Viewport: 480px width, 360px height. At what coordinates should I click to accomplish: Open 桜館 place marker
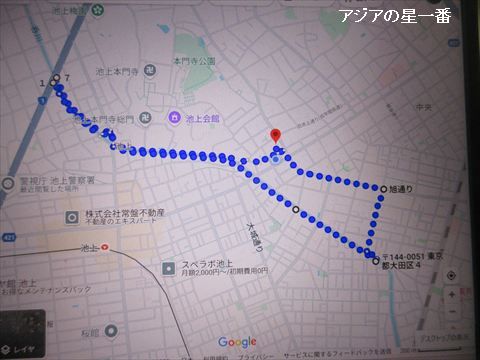111,331
